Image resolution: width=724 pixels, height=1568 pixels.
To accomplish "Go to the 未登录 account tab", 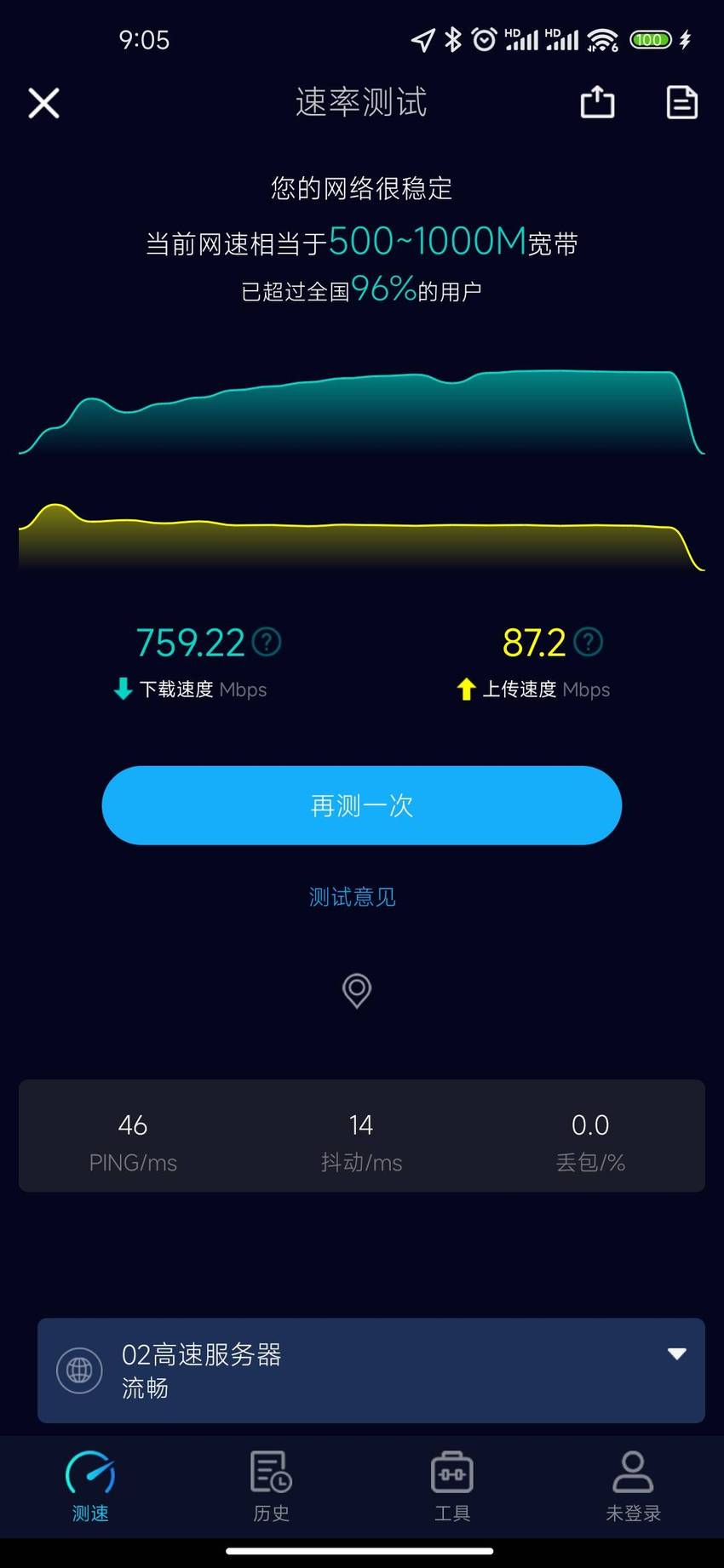I will (x=633, y=1486).
